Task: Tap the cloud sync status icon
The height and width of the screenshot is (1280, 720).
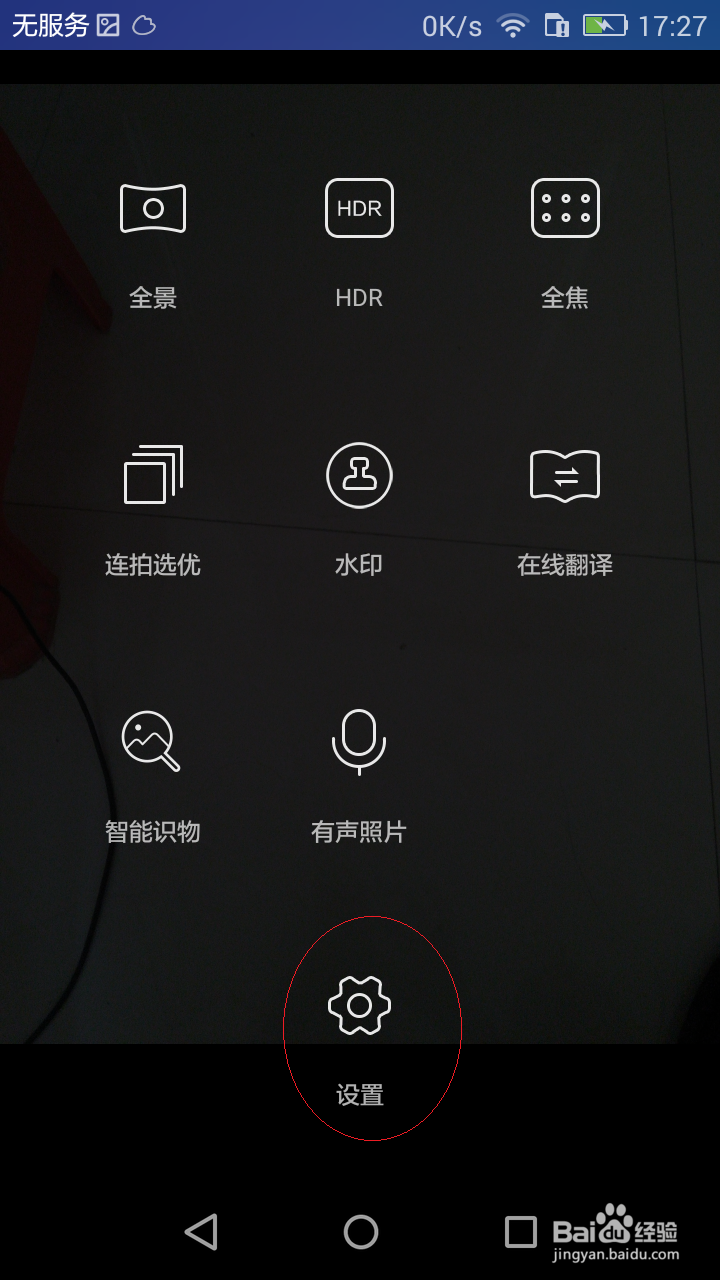Action: (145, 25)
